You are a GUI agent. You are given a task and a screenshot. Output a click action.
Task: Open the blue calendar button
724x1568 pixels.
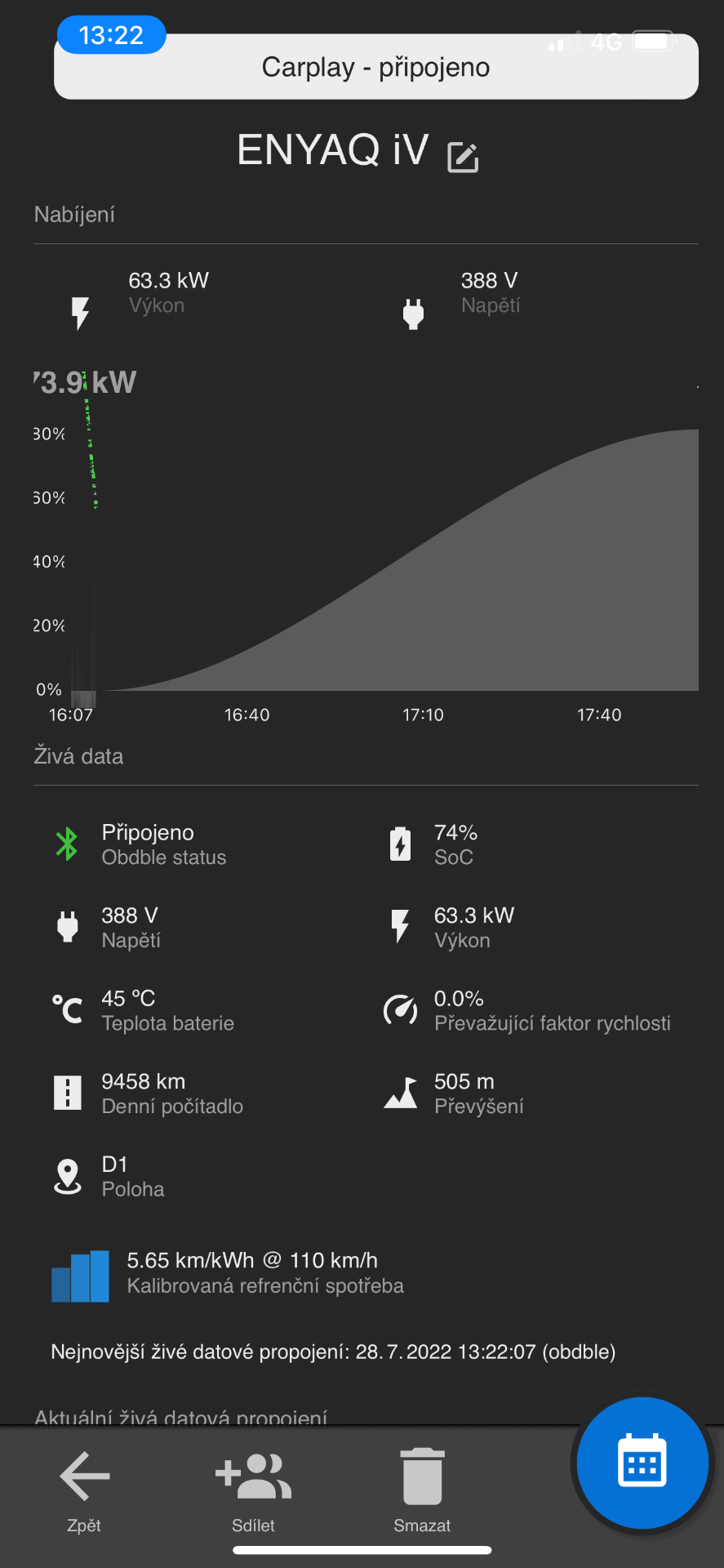(x=642, y=1463)
